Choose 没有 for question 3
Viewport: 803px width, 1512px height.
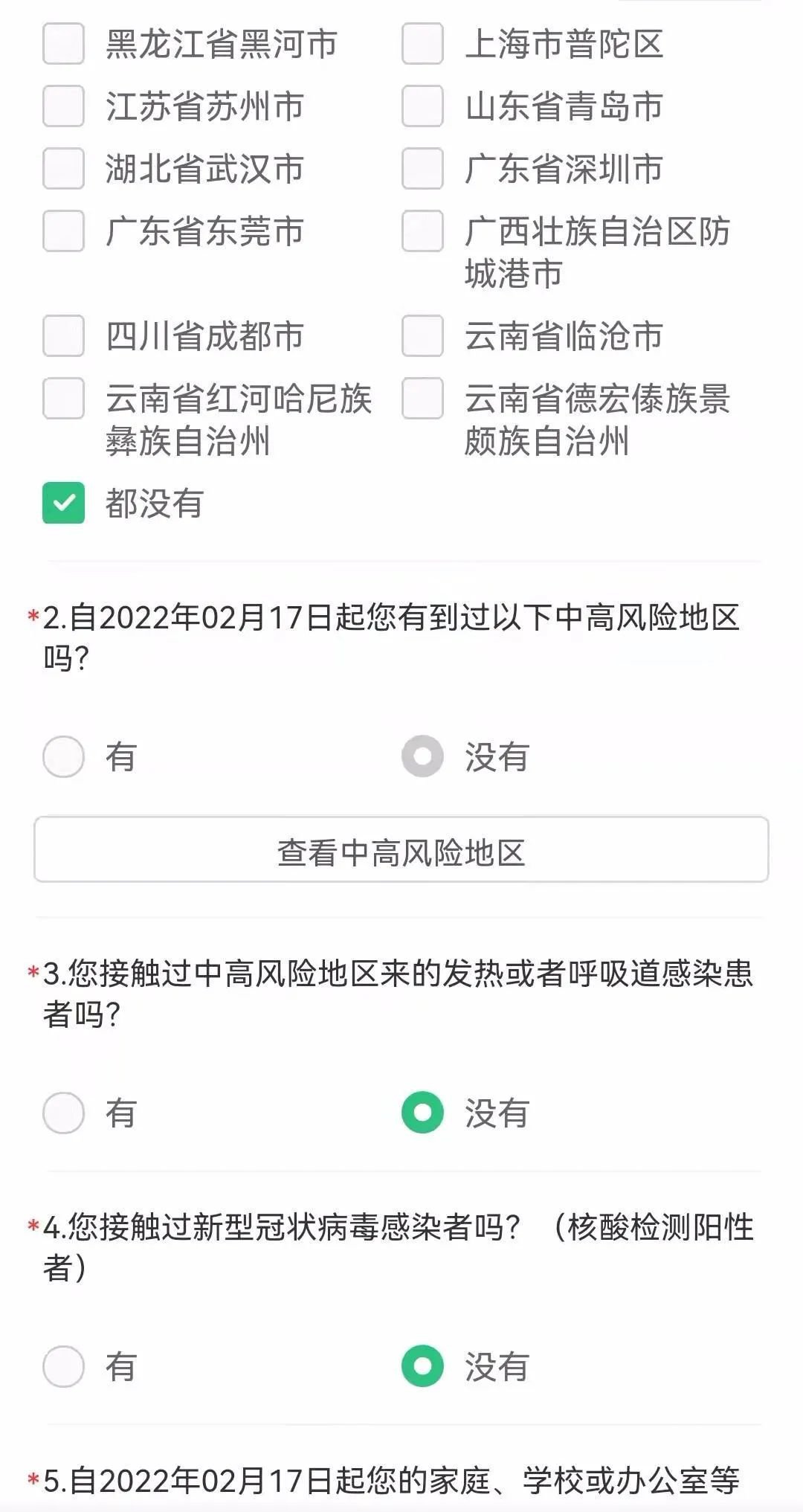pyautogui.click(x=422, y=1113)
